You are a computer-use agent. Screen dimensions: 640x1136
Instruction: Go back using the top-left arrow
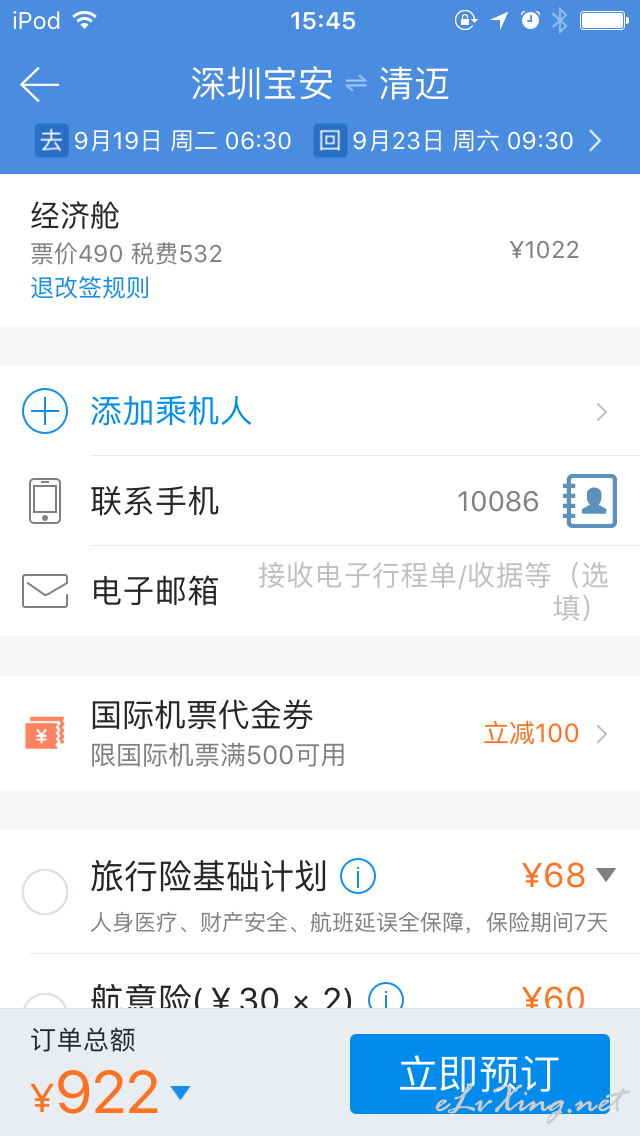(x=40, y=85)
